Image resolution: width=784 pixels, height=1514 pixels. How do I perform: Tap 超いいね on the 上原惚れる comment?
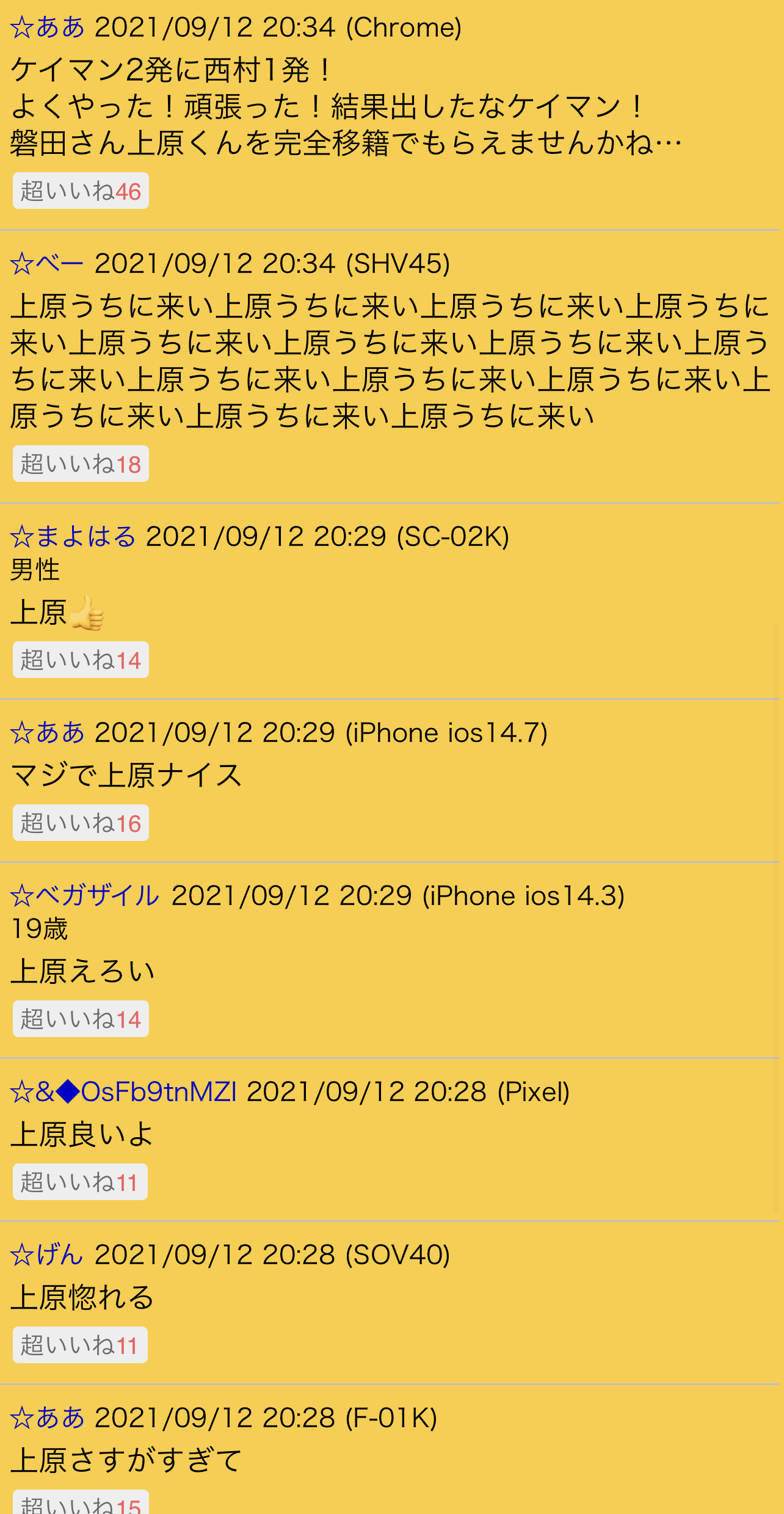(x=80, y=1345)
